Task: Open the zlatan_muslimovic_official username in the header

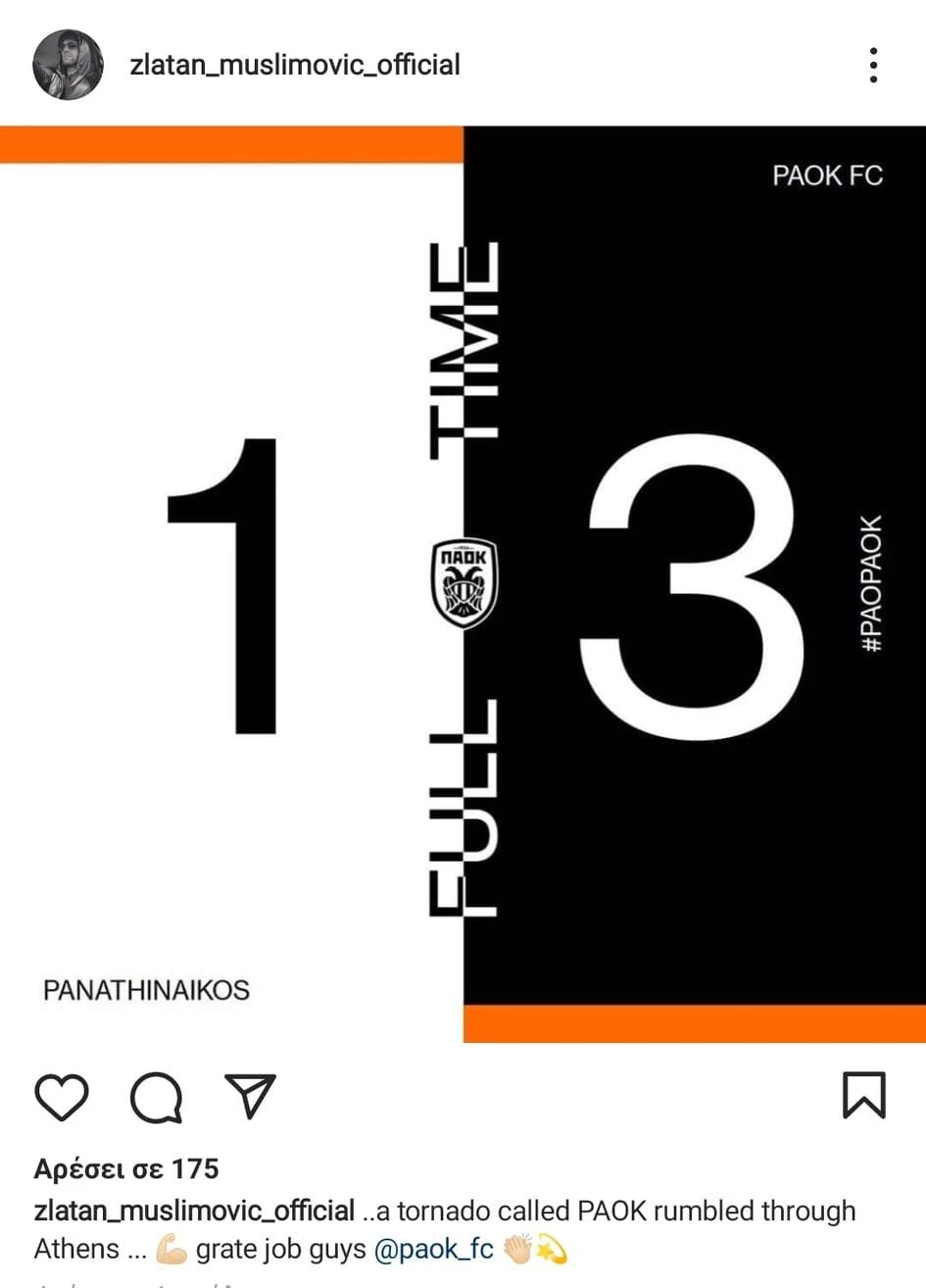Action: 295,65
